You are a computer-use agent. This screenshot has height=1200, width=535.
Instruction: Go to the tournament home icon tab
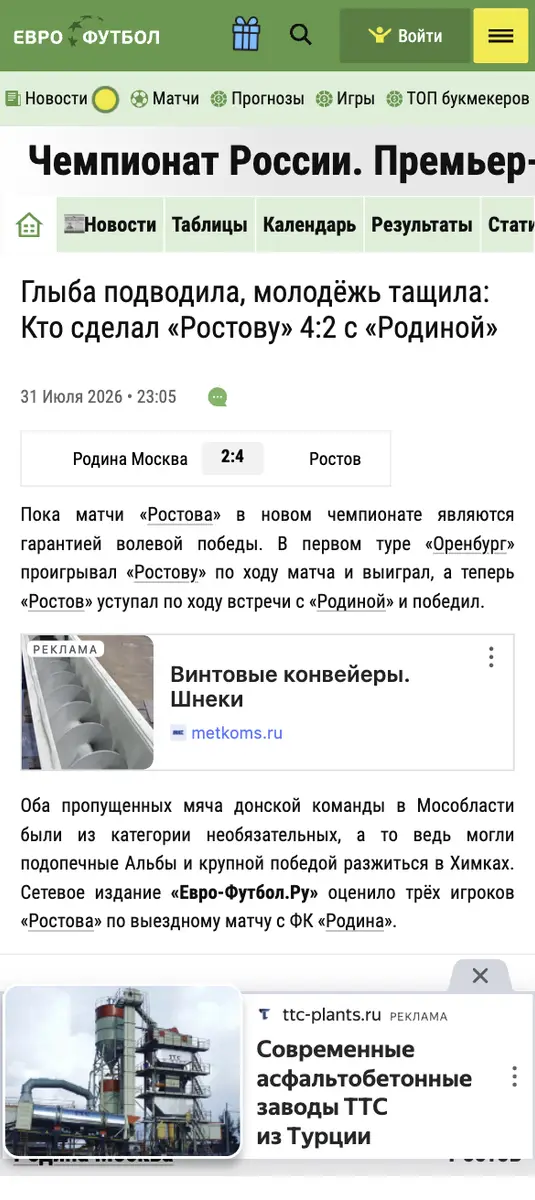click(29, 225)
